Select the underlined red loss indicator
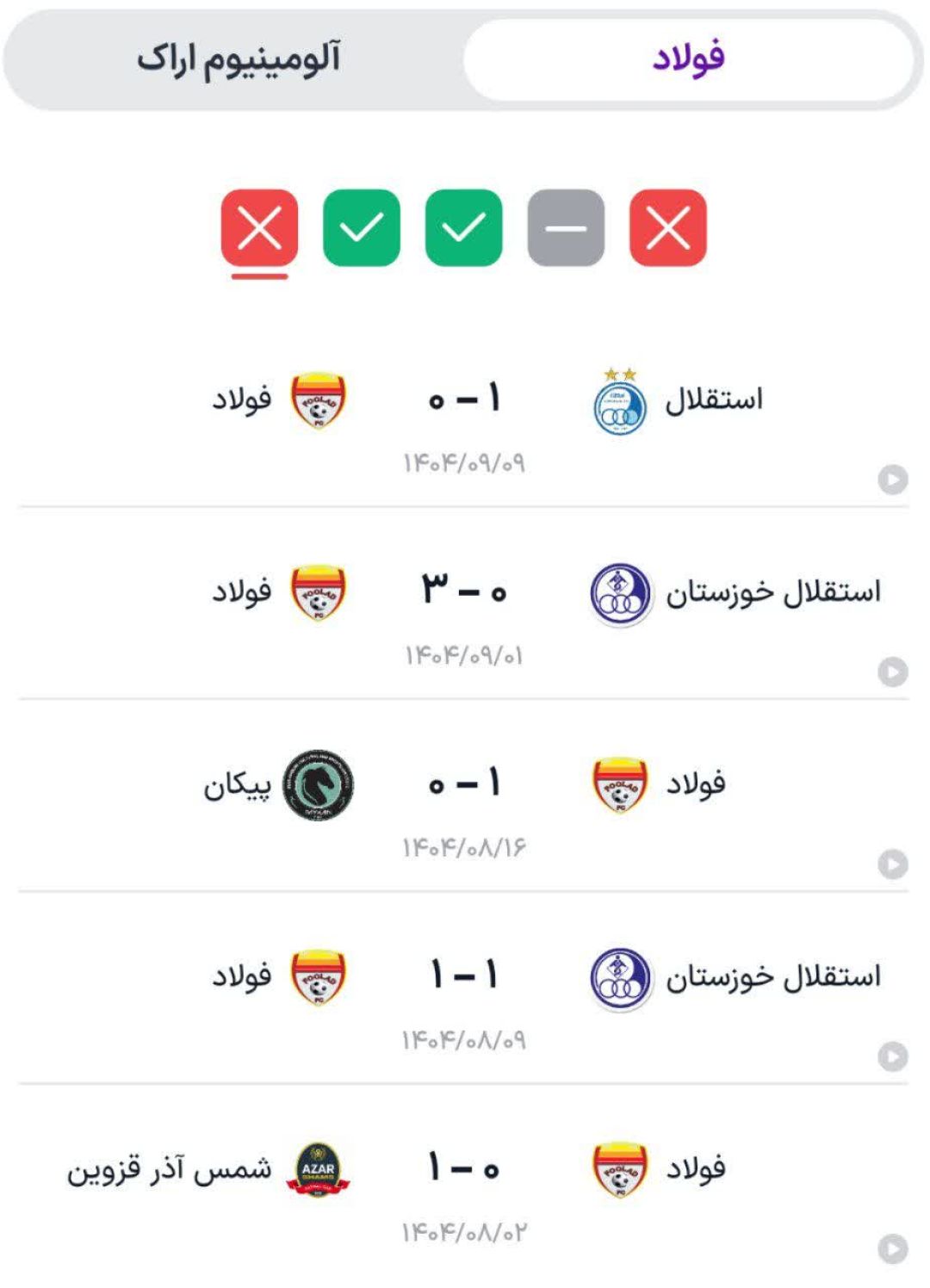The width and height of the screenshot is (930, 1288). (259, 228)
